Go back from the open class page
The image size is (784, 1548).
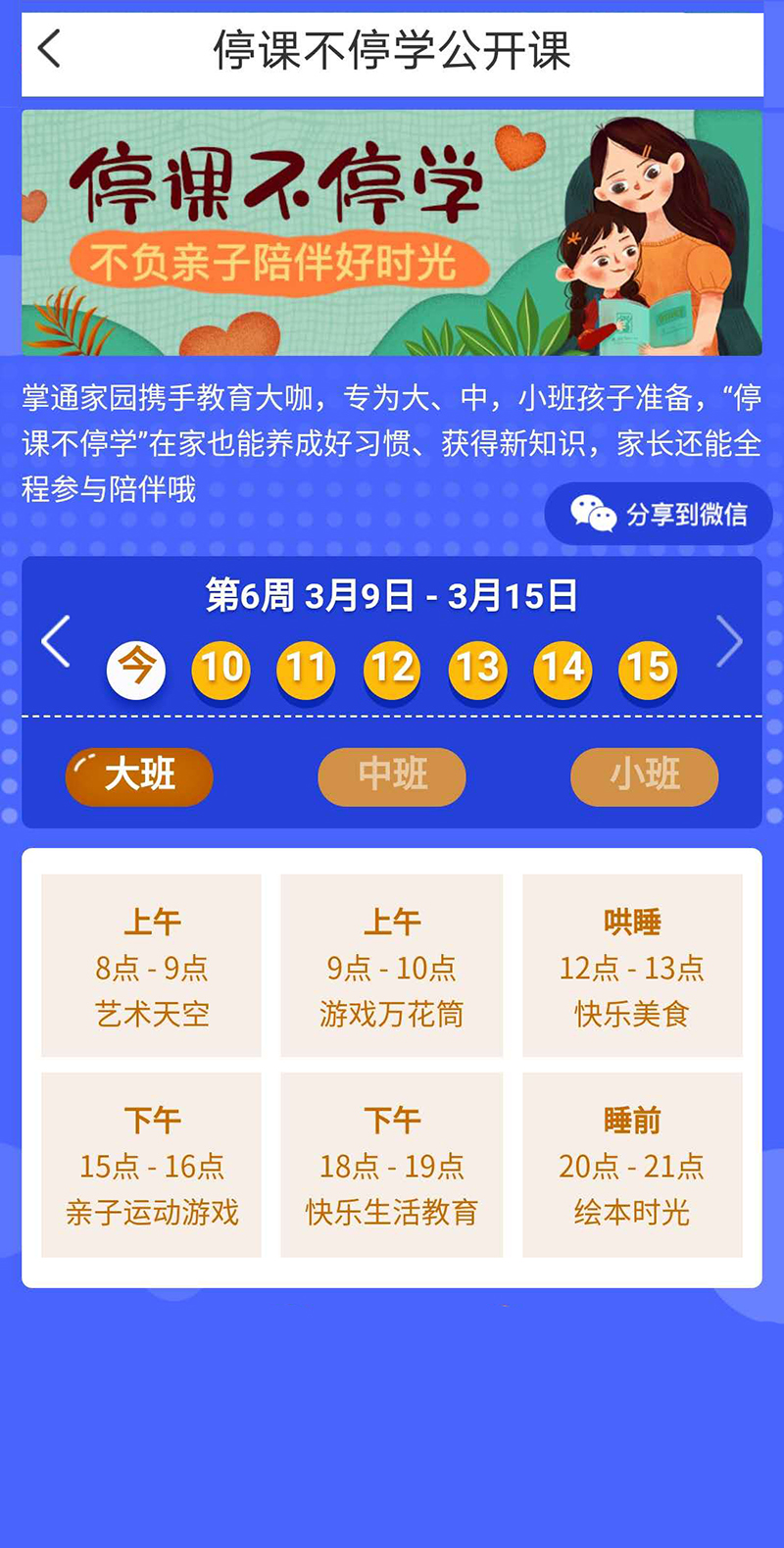click(x=49, y=49)
